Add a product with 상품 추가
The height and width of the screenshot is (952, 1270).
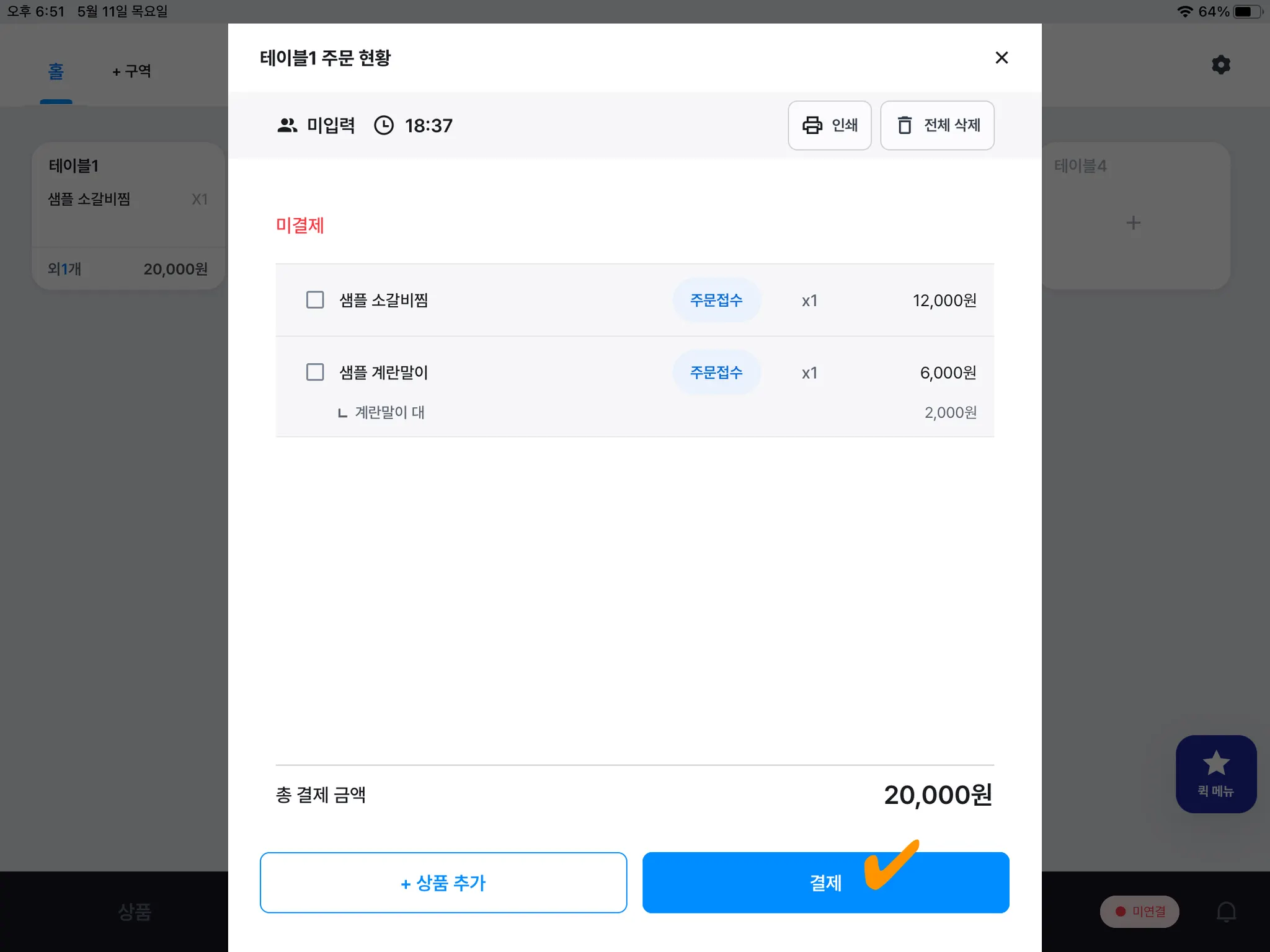coord(443,882)
